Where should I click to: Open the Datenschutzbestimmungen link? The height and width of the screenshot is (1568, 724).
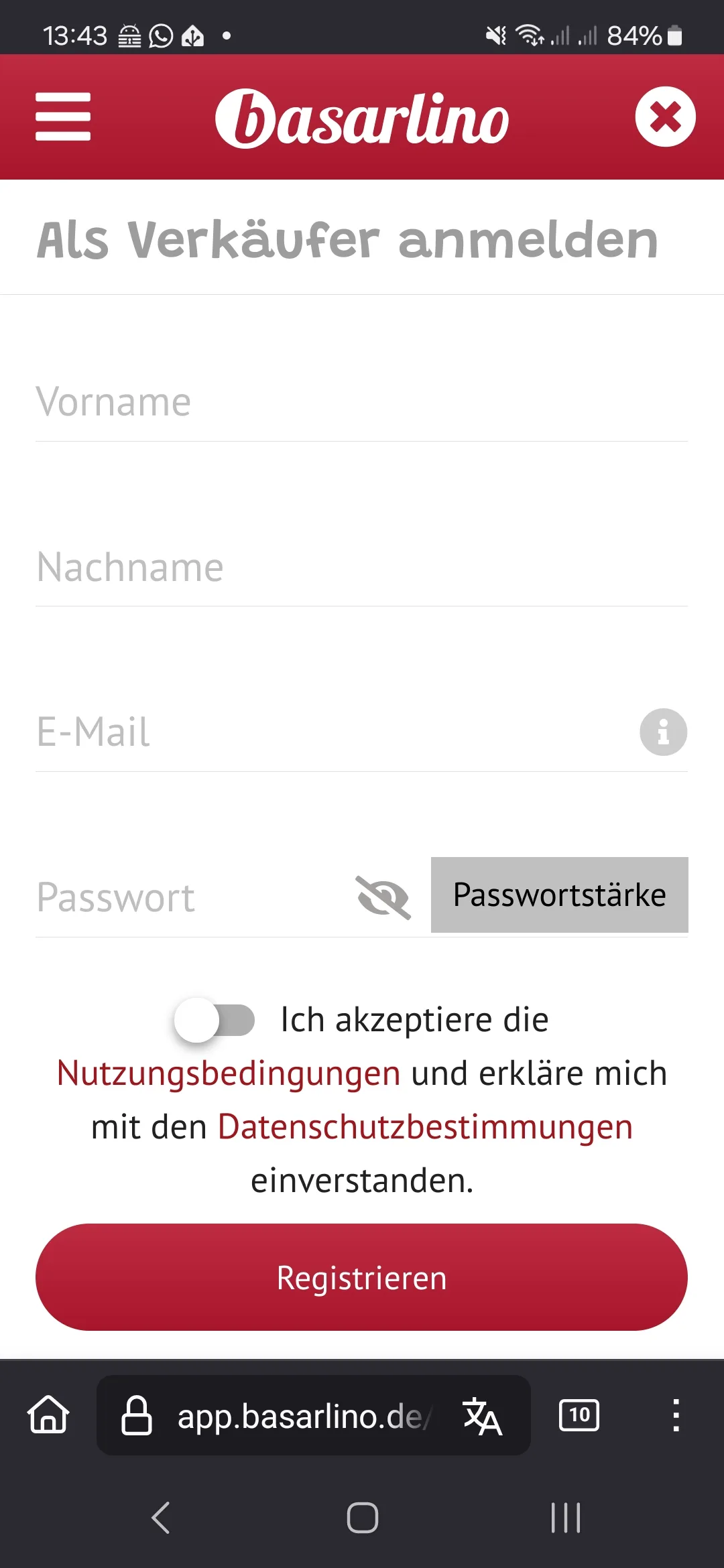click(426, 1127)
